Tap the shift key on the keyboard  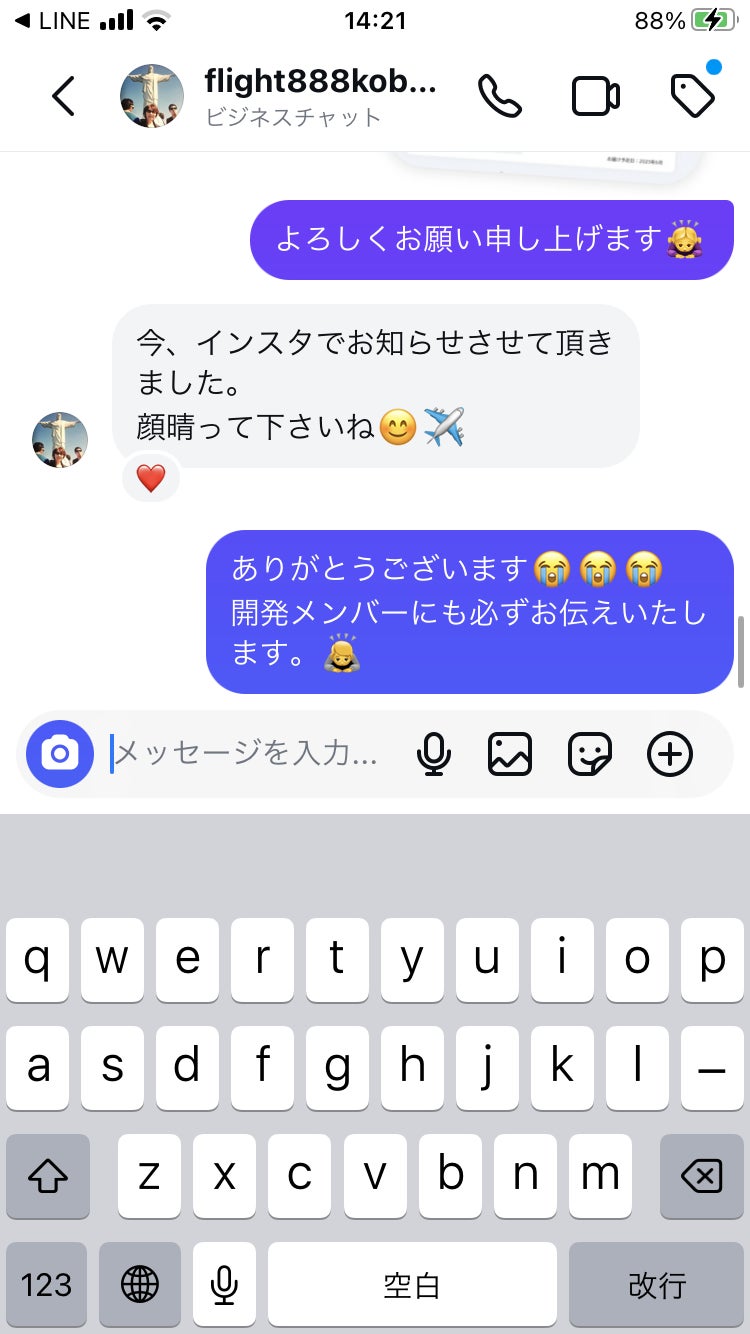(48, 1177)
